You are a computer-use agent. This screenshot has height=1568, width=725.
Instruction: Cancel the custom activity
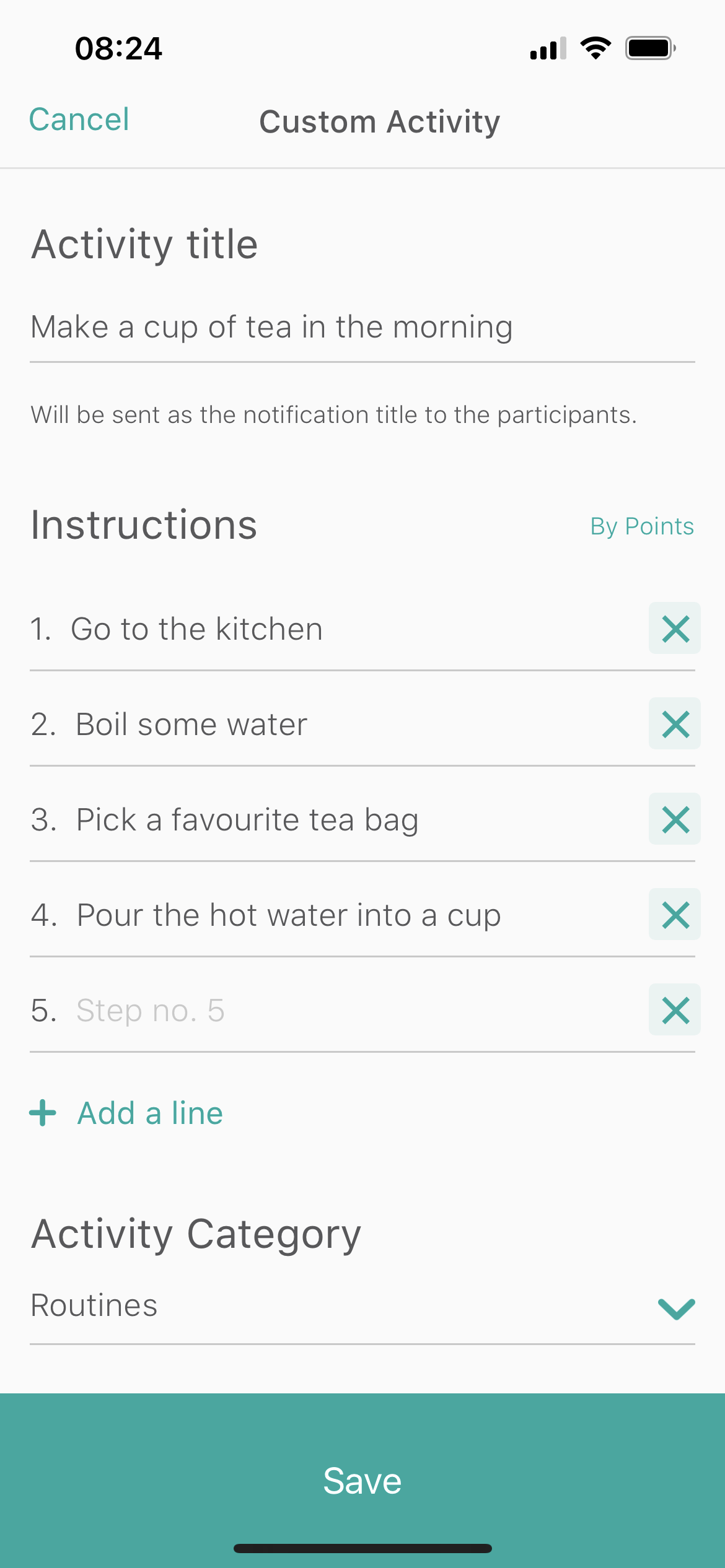79,120
